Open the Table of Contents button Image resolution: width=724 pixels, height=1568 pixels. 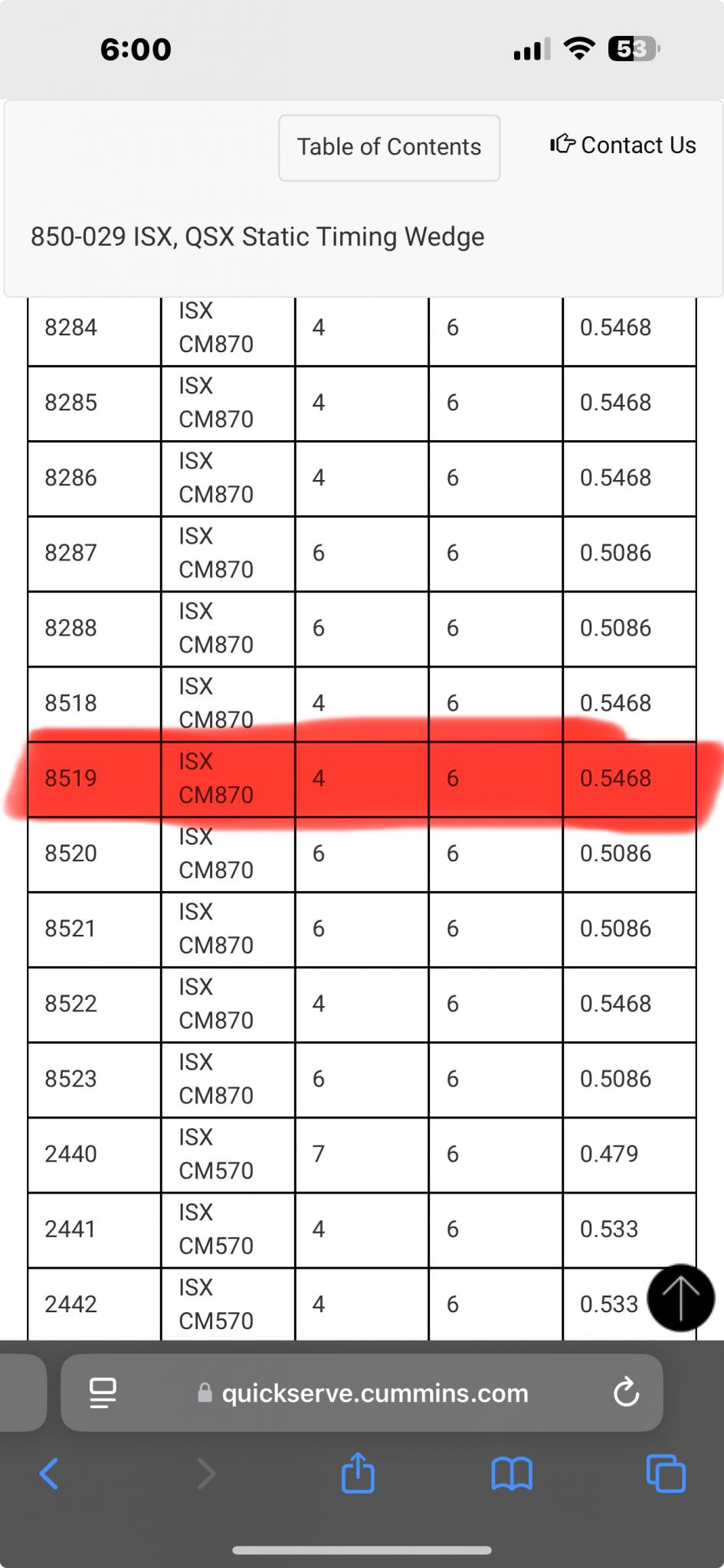point(389,148)
